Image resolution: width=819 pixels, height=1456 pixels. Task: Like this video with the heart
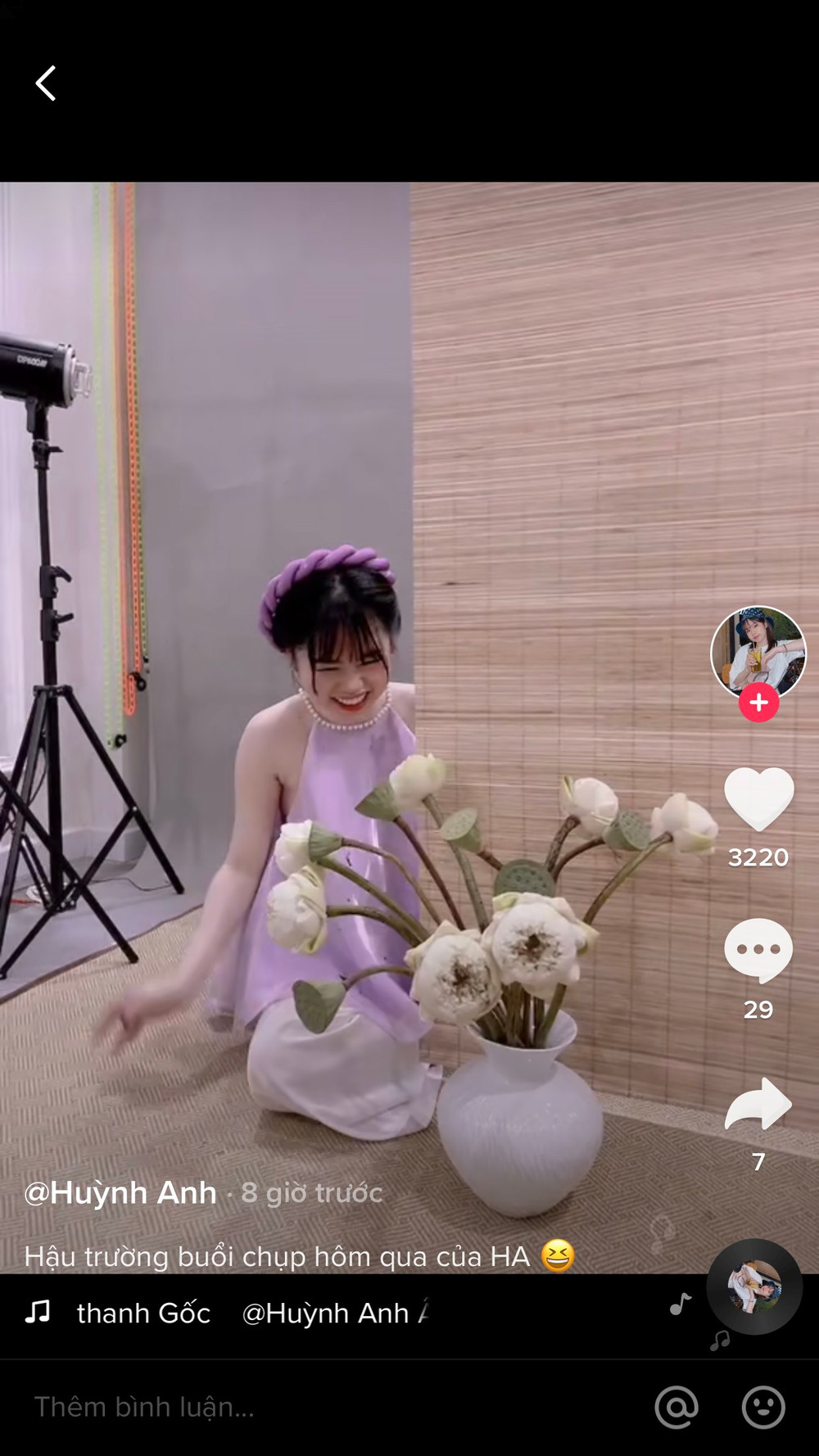[758, 798]
